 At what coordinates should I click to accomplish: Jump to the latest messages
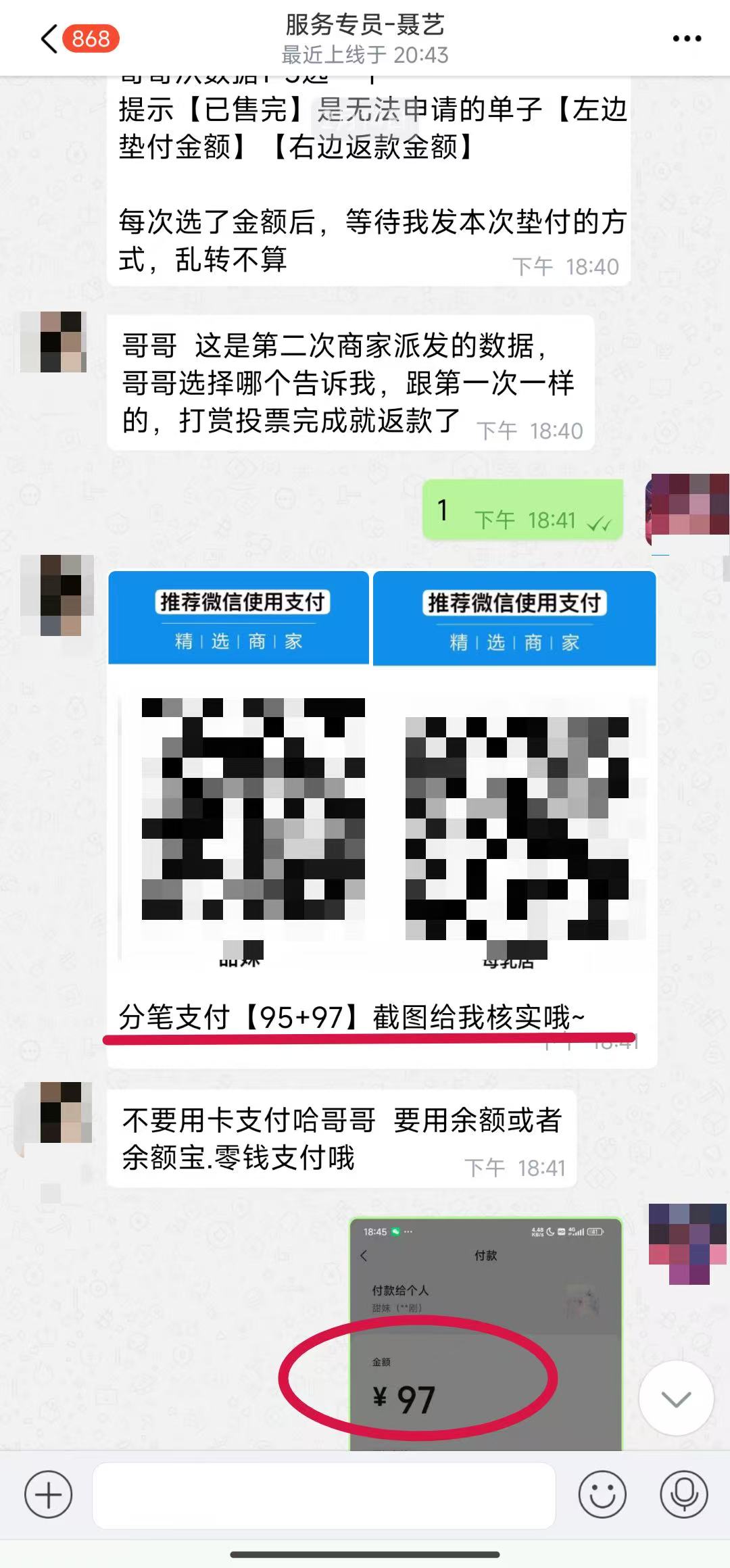point(676,1398)
